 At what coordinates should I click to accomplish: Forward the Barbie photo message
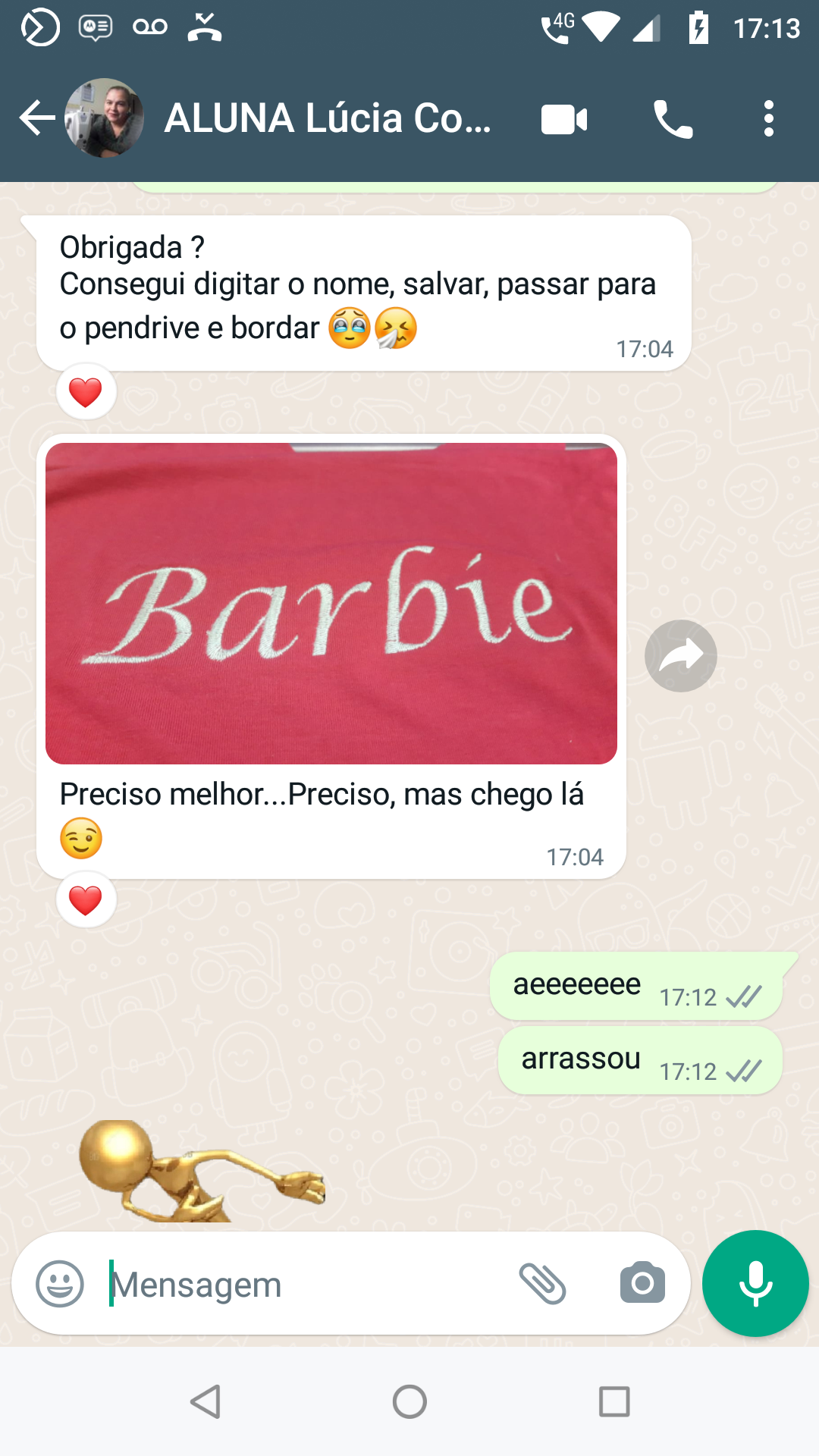(680, 656)
